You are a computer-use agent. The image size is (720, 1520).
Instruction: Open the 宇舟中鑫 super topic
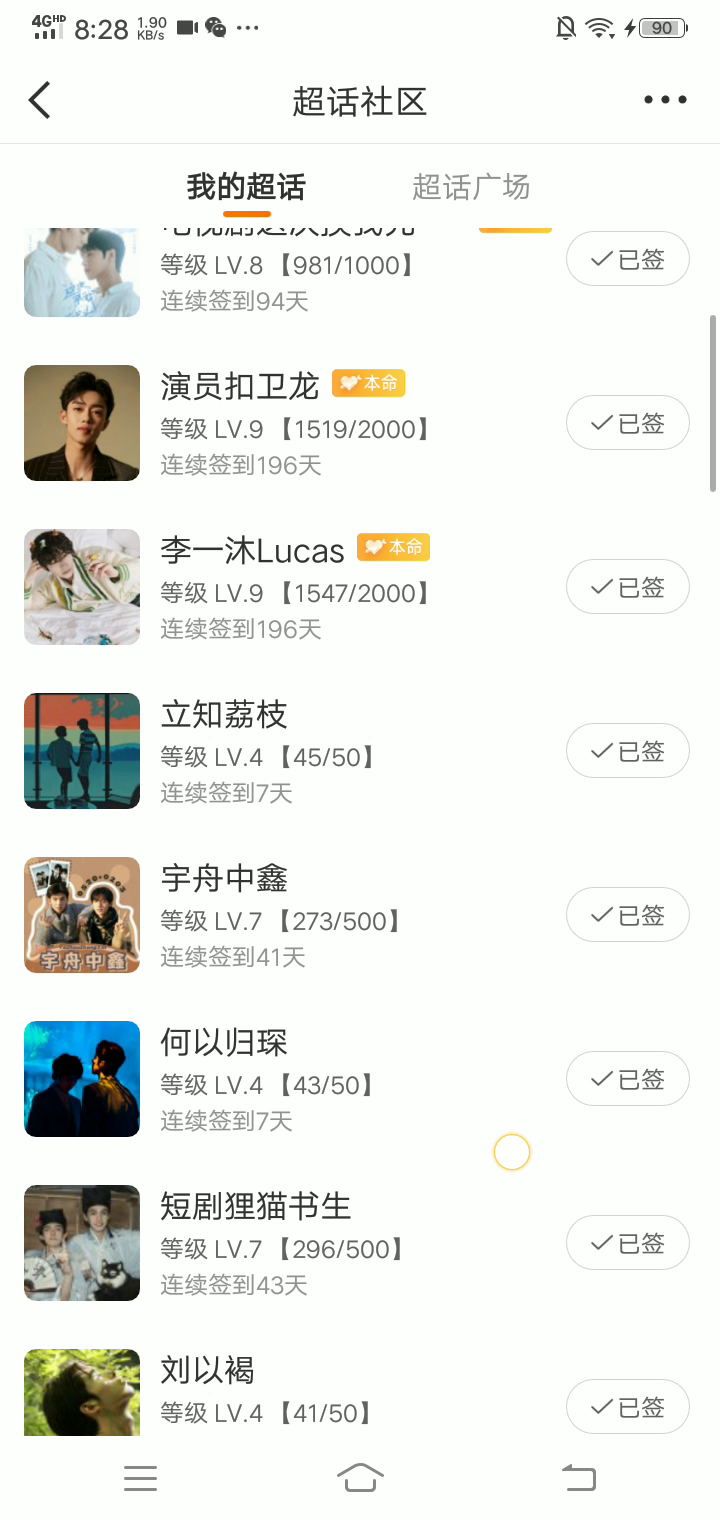tap(224, 878)
